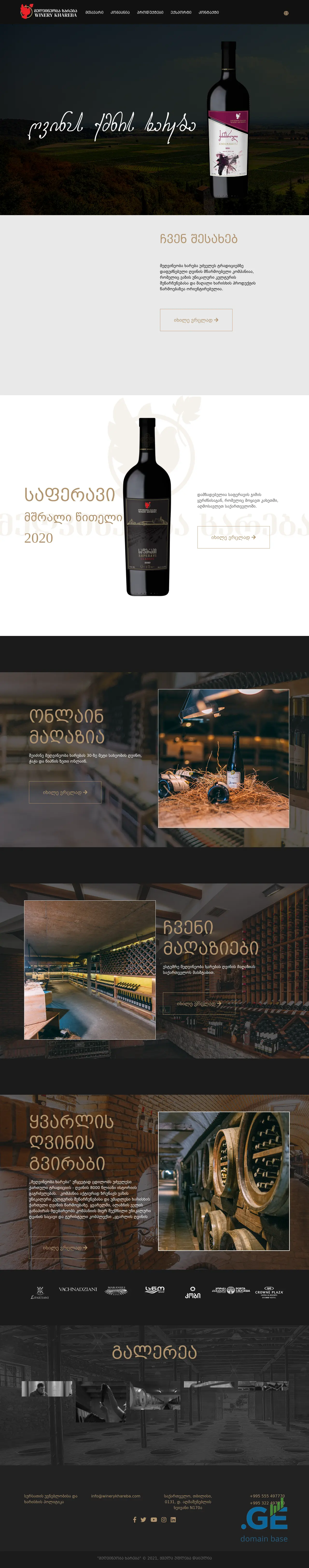Open the Twitter icon in the footer

pyautogui.click(x=144, y=1519)
